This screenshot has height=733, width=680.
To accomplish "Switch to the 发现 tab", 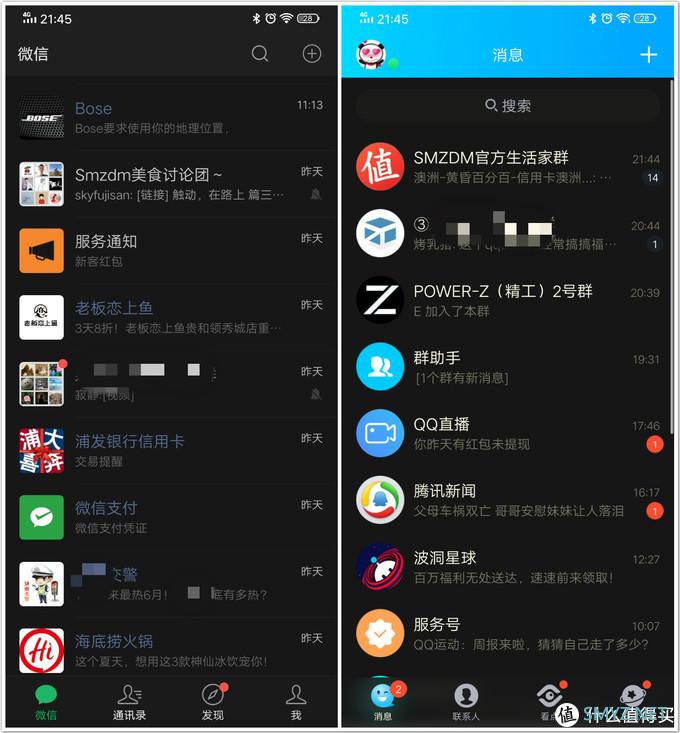I will [x=212, y=702].
